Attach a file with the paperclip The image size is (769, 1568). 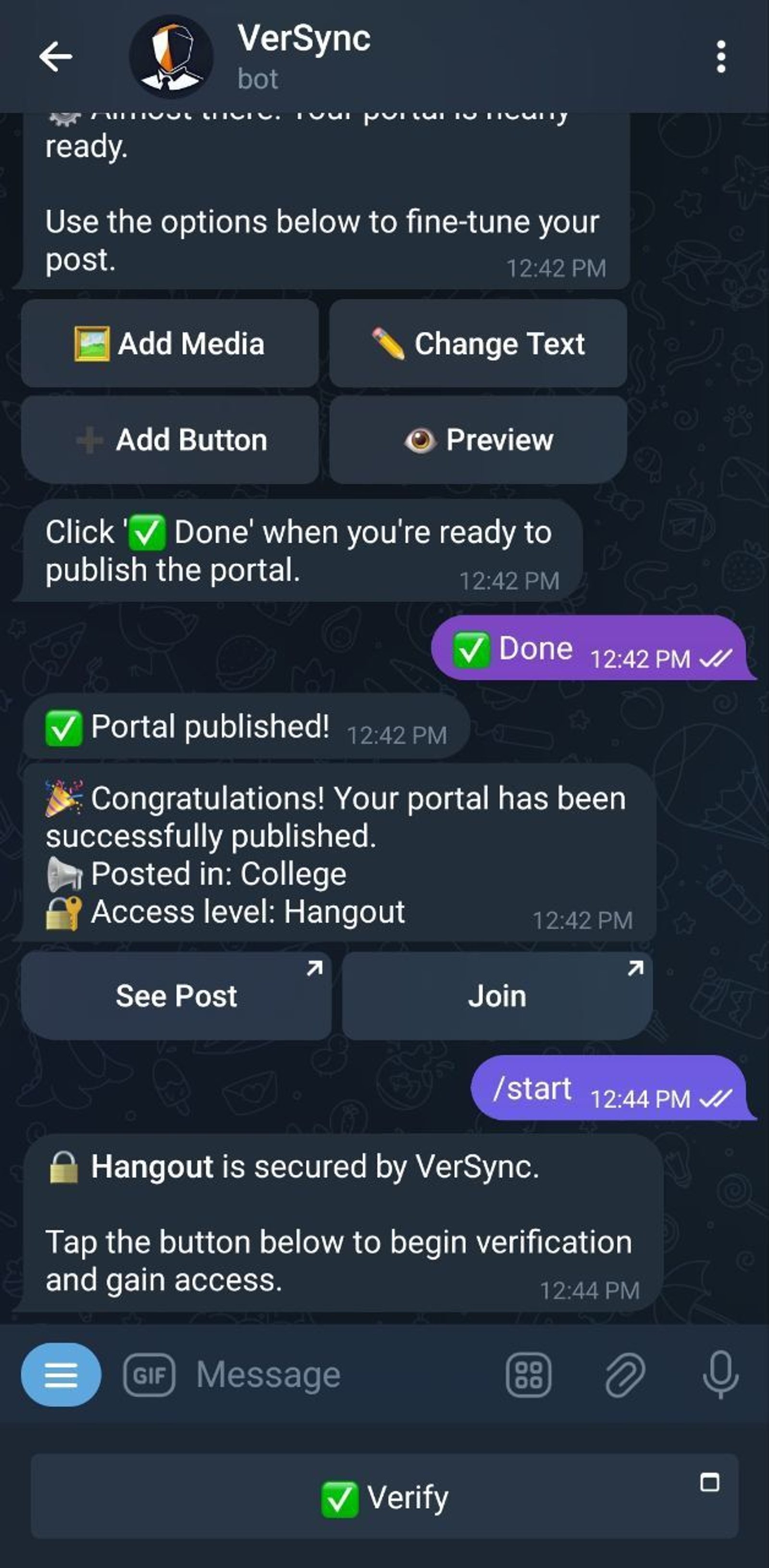coord(625,1374)
